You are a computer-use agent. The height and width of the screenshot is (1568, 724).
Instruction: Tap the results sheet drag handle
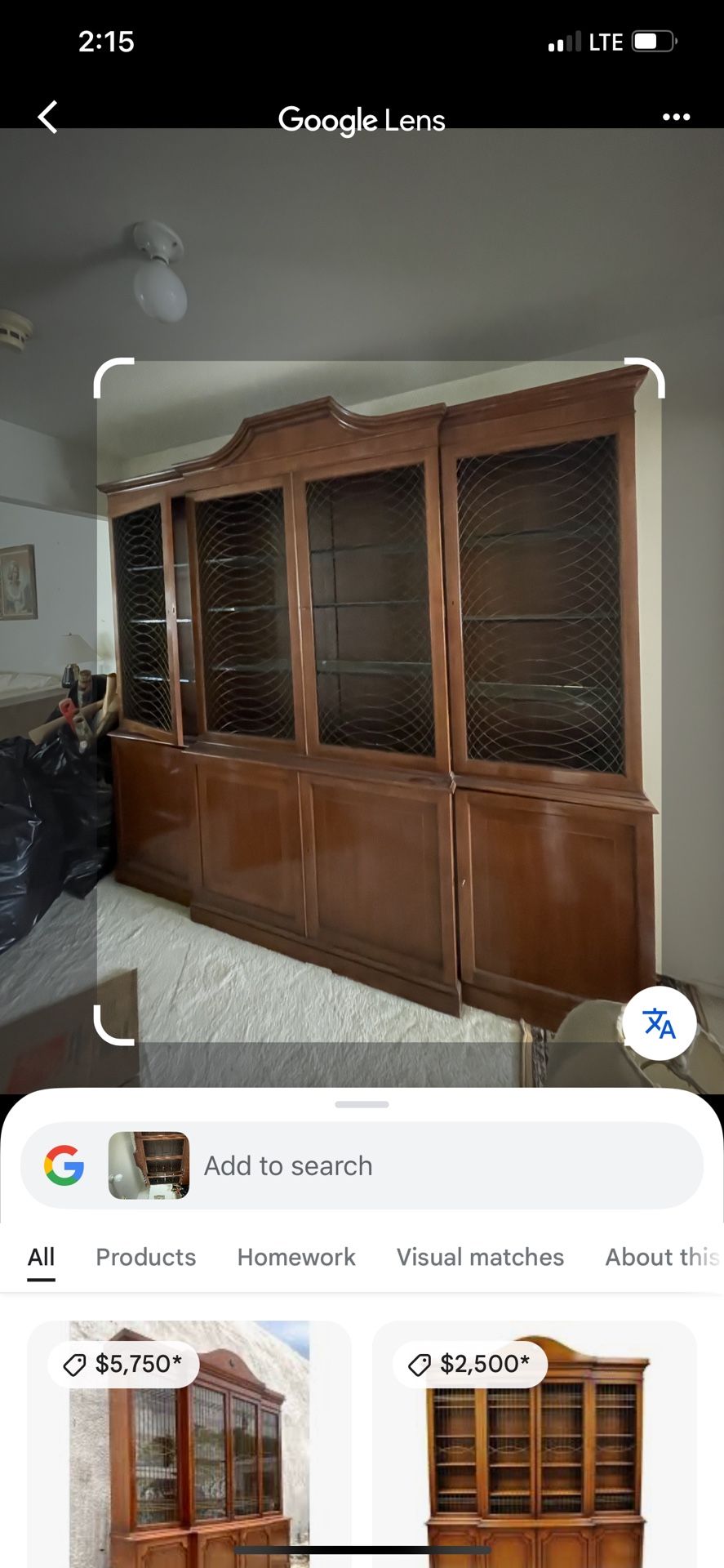[x=362, y=1105]
